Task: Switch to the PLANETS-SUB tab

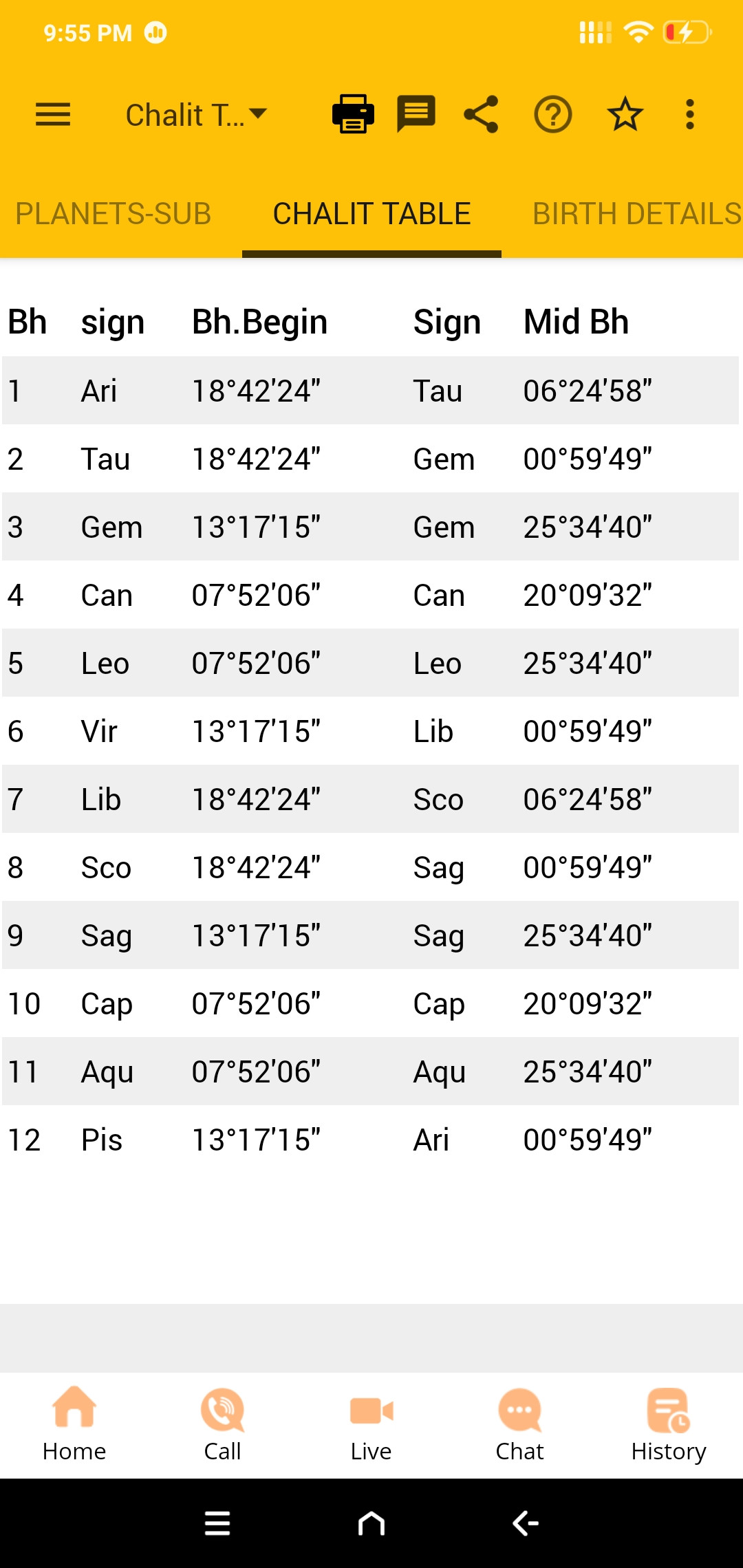Action: pos(114,214)
